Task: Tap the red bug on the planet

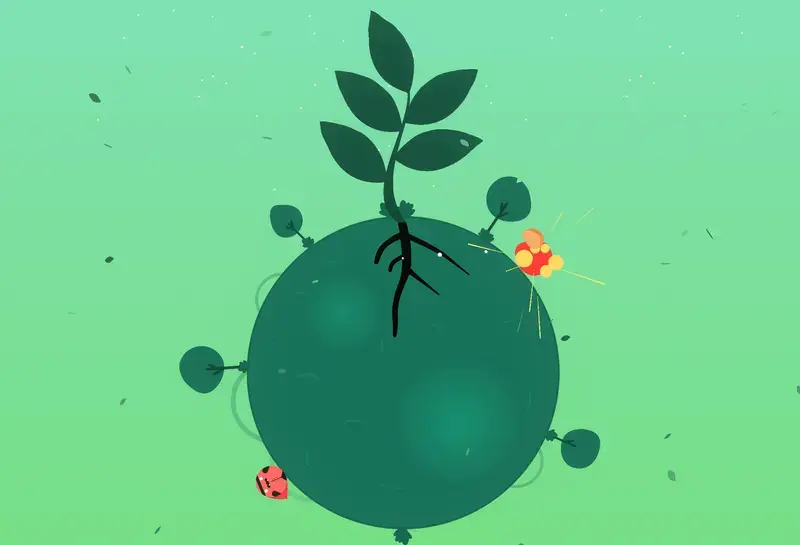Action: click(x=271, y=483)
